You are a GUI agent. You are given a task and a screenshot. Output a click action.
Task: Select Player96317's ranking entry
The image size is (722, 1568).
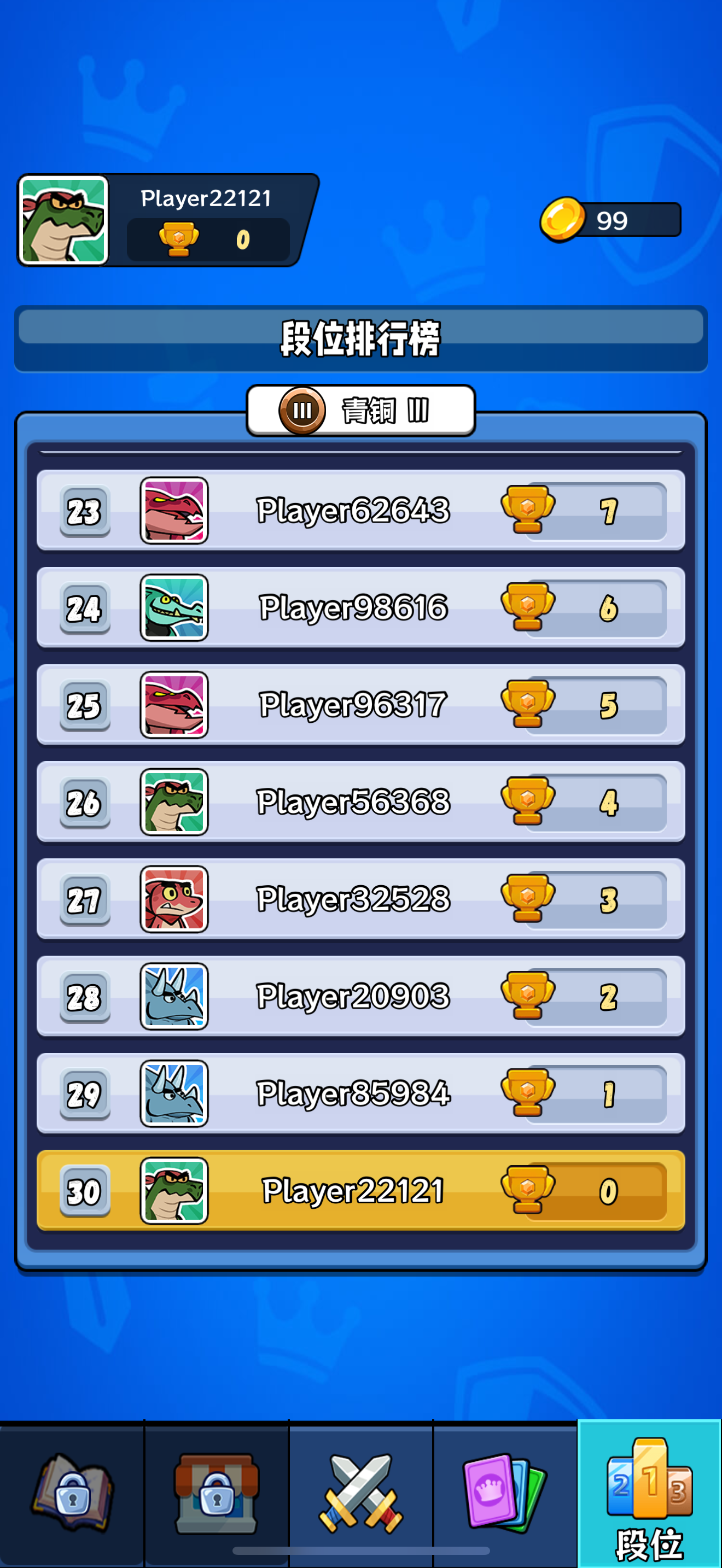(360, 705)
